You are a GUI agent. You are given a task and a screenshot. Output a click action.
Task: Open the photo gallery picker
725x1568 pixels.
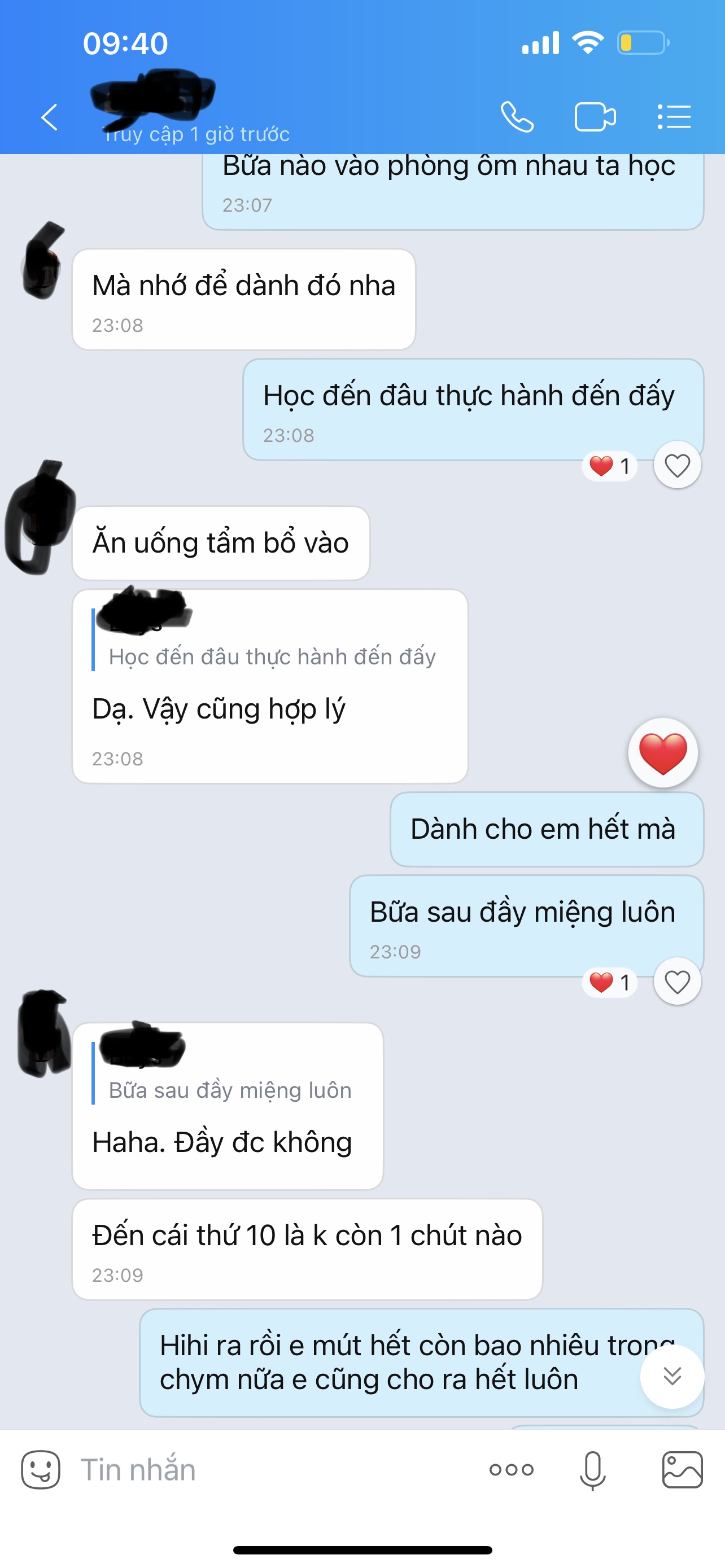pyautogui.click(x=683, y=1469)
